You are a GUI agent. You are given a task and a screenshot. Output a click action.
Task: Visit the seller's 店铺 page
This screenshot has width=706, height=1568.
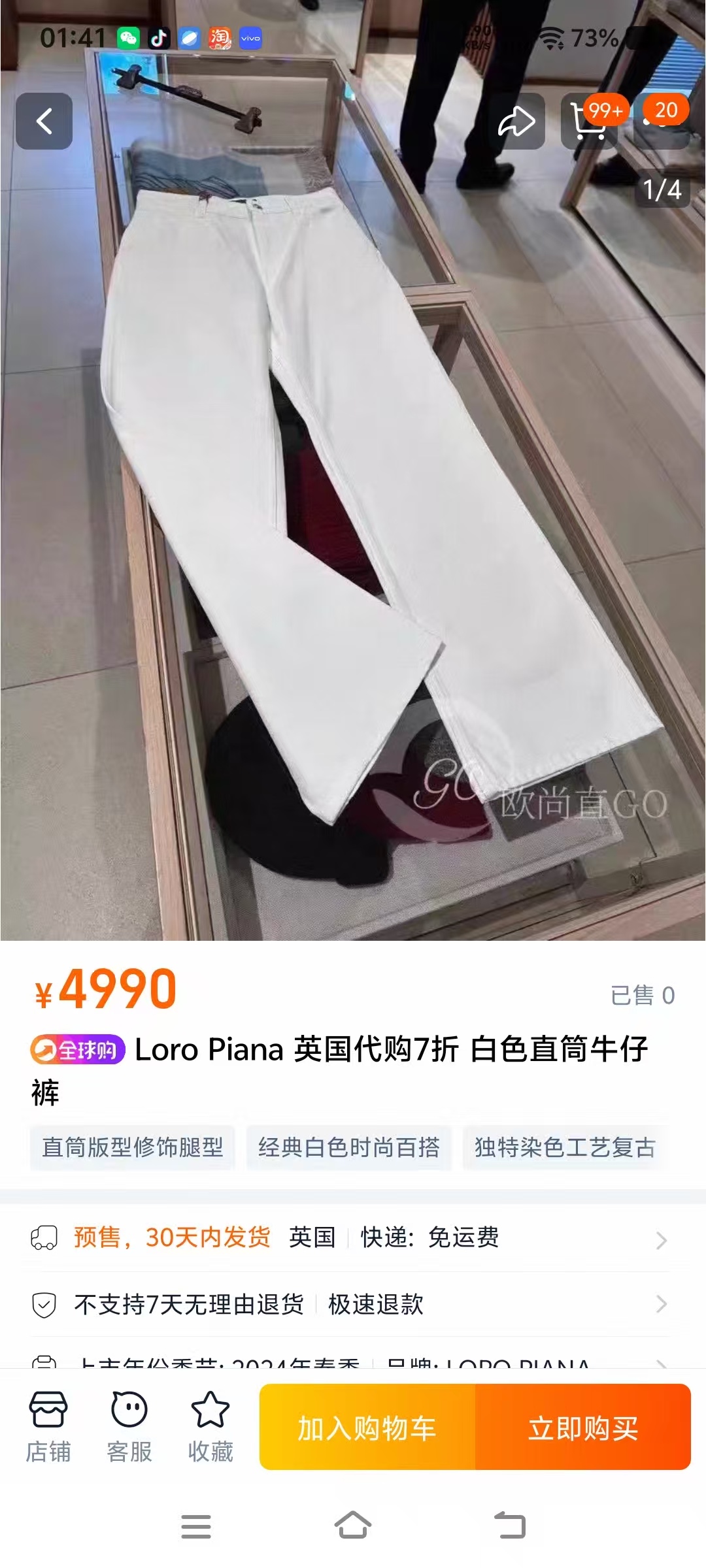[48, 1426]
